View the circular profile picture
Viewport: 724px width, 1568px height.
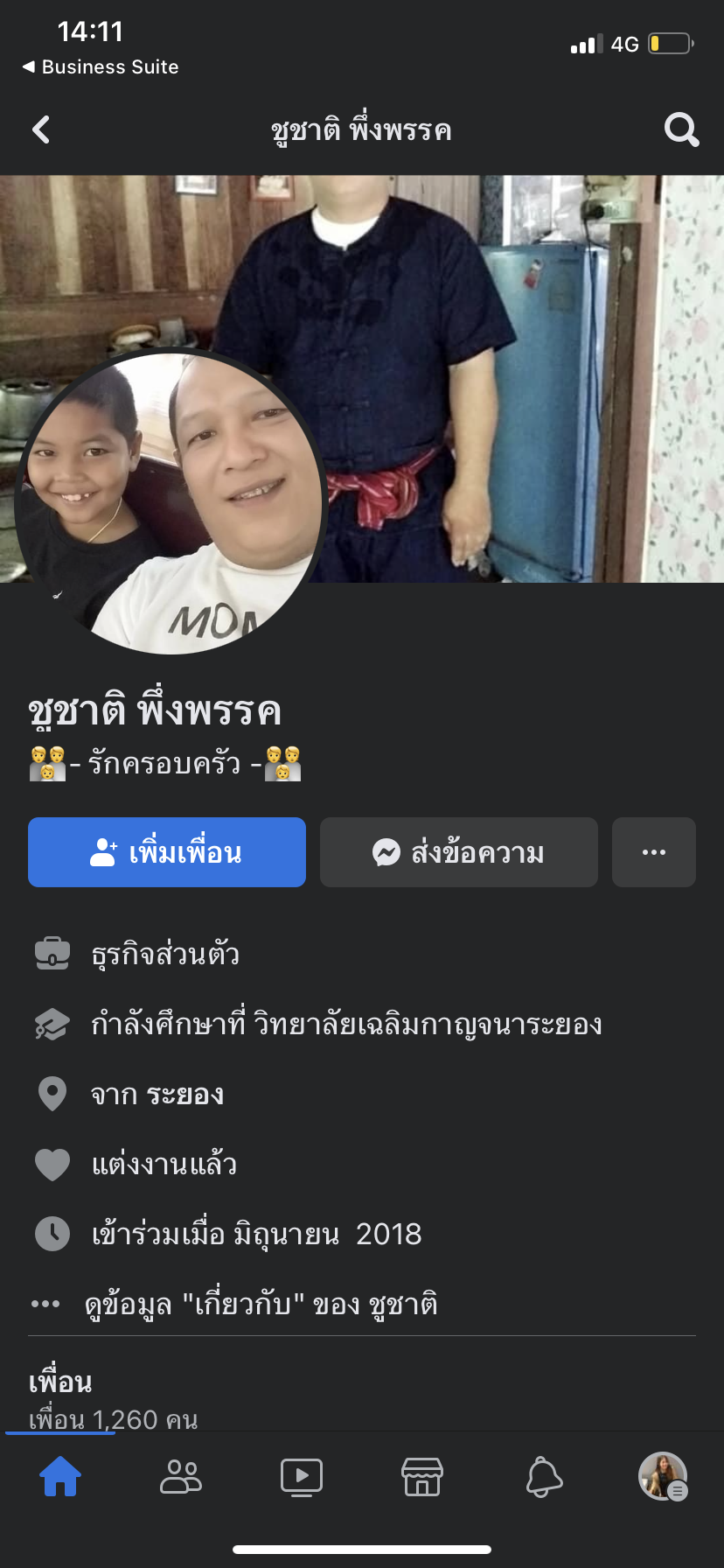(171, 502)
